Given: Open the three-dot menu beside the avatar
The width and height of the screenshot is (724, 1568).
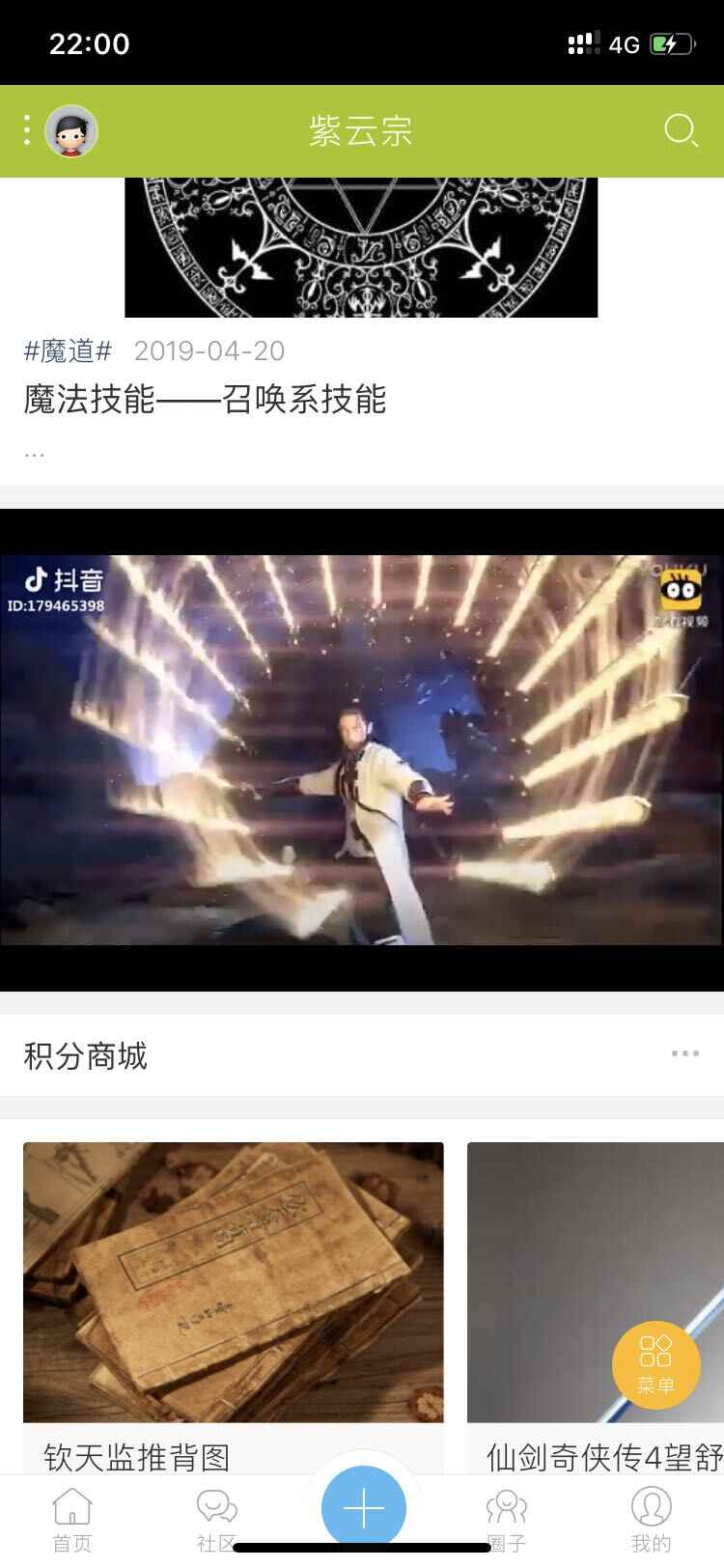Looking at the screenshot, I should tap(26, 130).
